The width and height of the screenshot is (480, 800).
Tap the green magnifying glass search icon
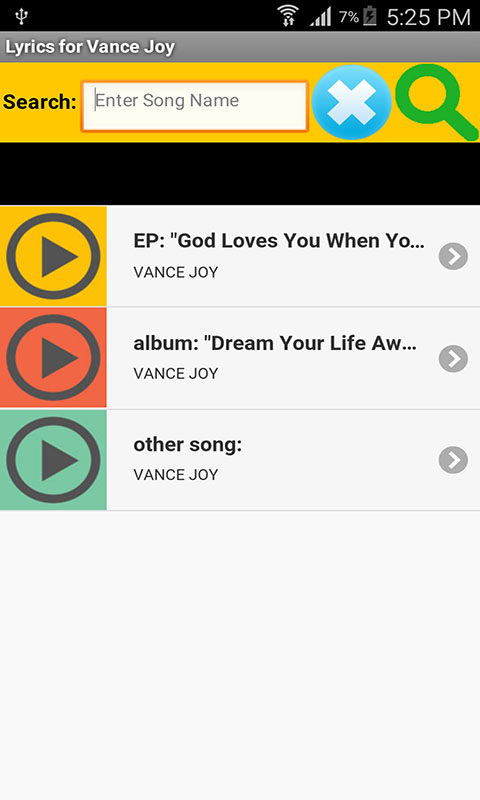point(437,102)
